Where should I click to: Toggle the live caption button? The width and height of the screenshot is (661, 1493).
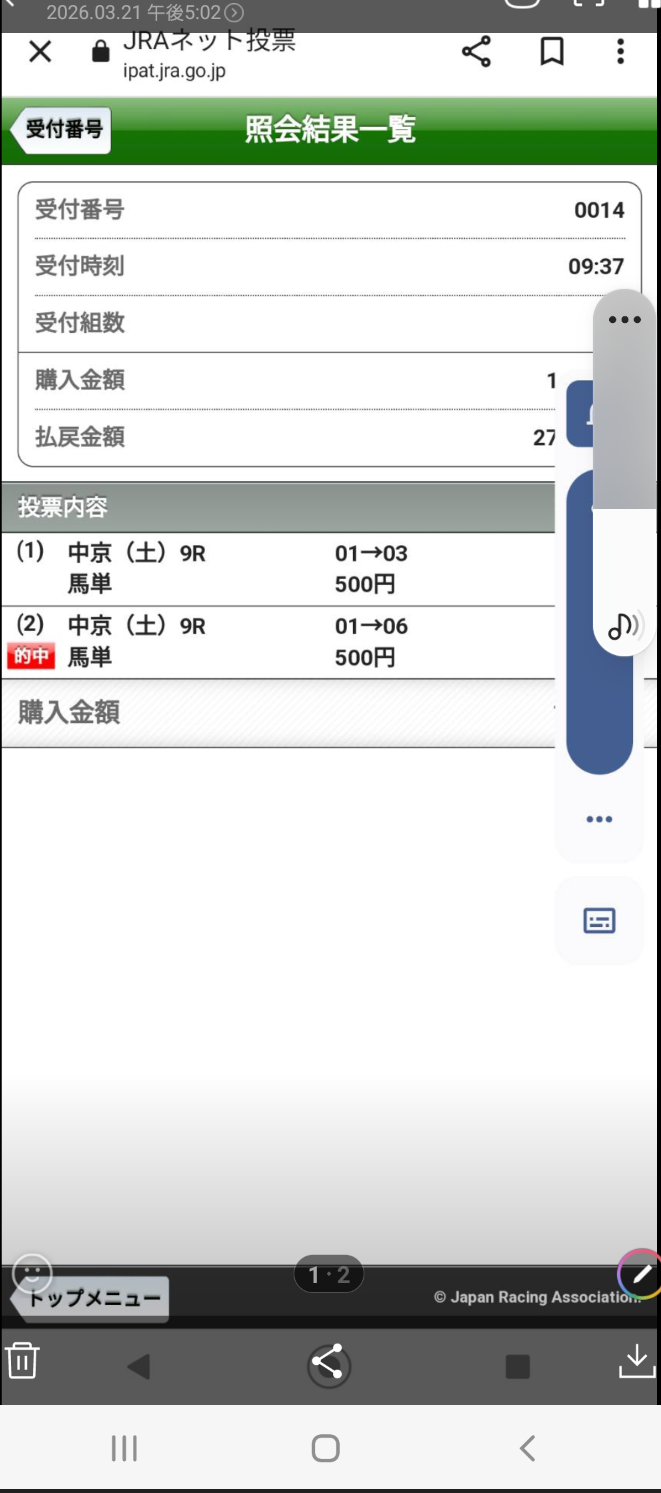[599, 920]
